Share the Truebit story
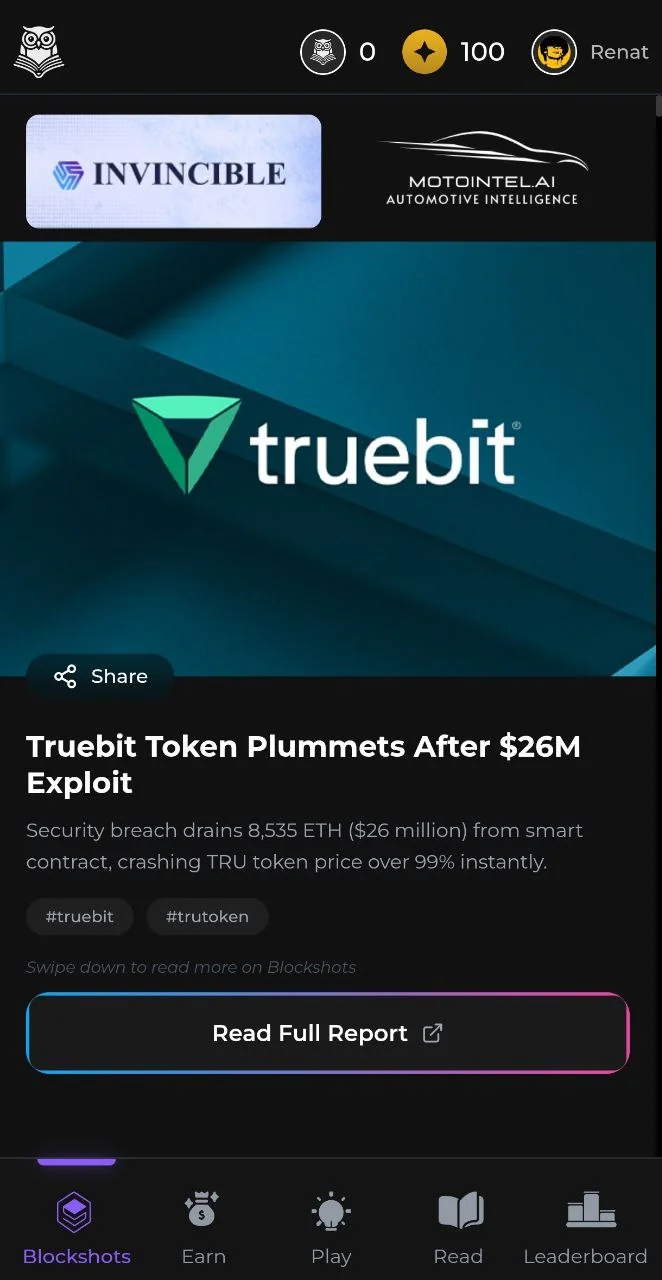 (100, 677)
